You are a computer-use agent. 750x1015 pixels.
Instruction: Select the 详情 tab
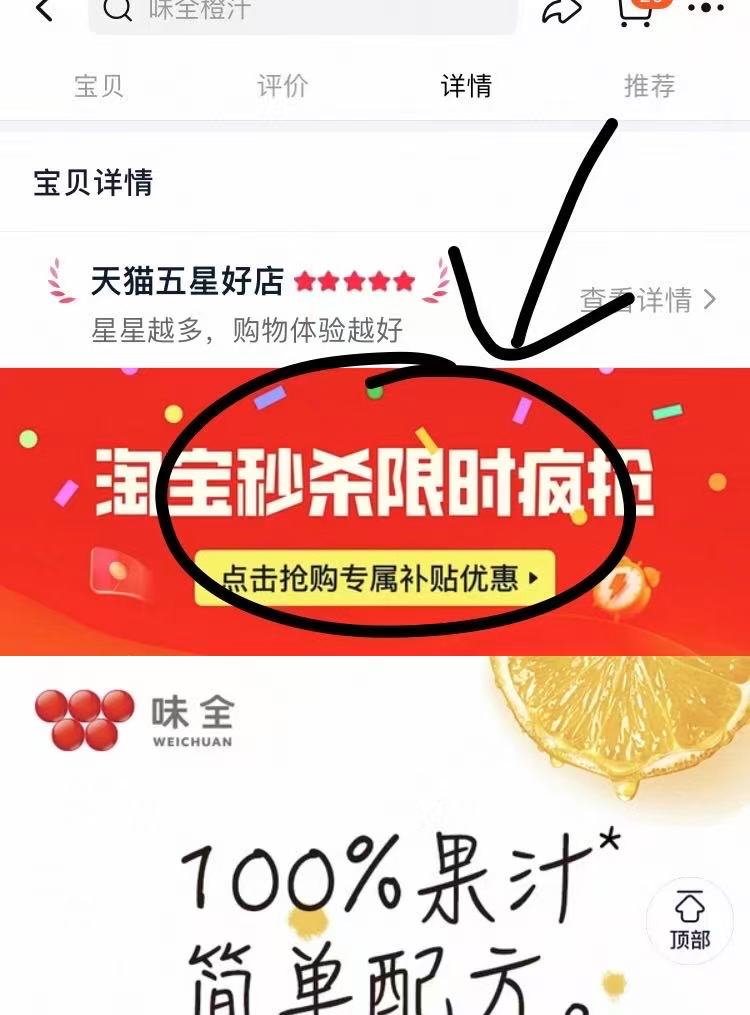click(466, 86)
